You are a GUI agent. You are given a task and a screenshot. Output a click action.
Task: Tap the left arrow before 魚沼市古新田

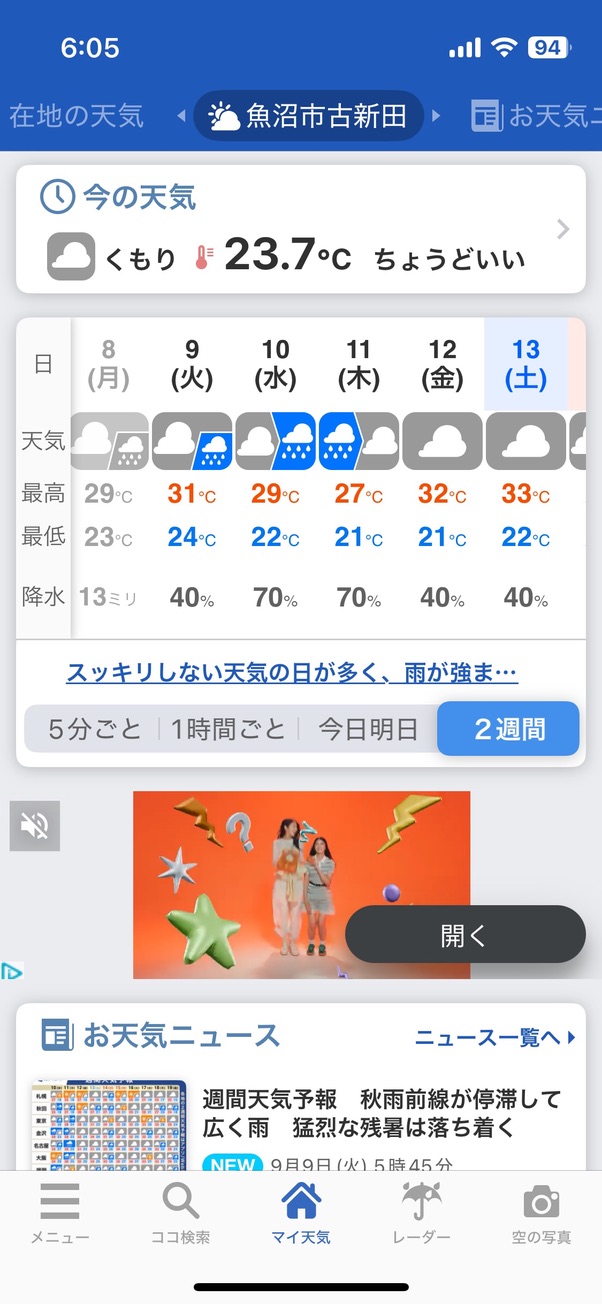click(x=182, y=116)
